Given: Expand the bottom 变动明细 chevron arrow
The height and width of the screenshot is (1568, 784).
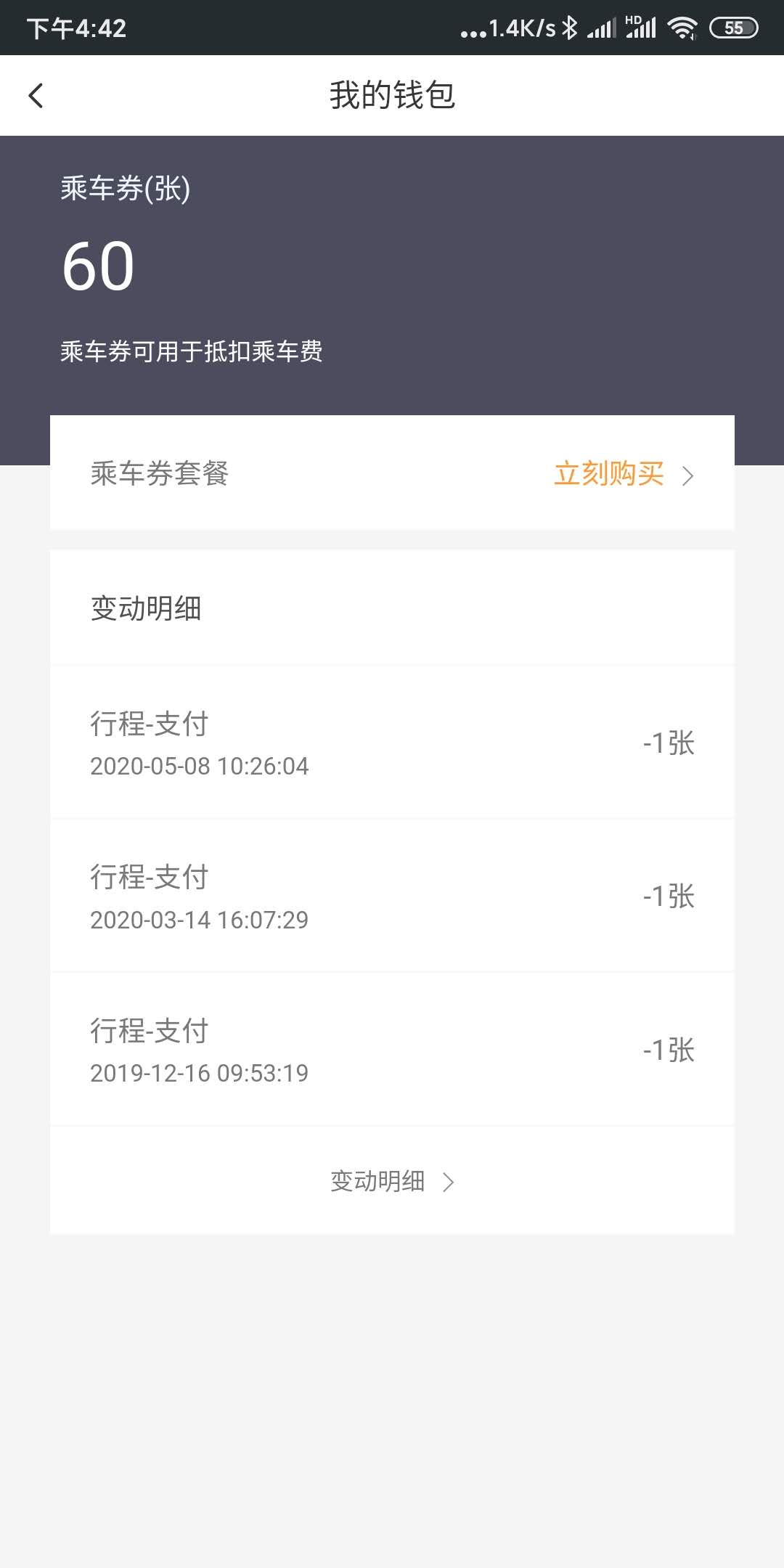Looking at the screenshot, I should coord(451,1182).
